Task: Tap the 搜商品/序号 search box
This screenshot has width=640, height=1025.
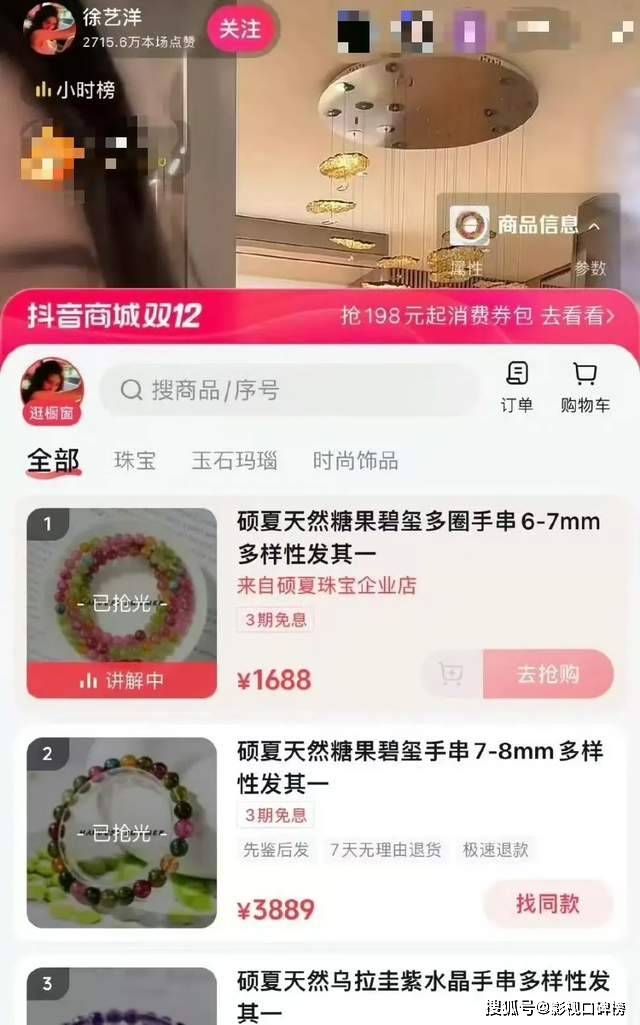Action: point(289,390)
